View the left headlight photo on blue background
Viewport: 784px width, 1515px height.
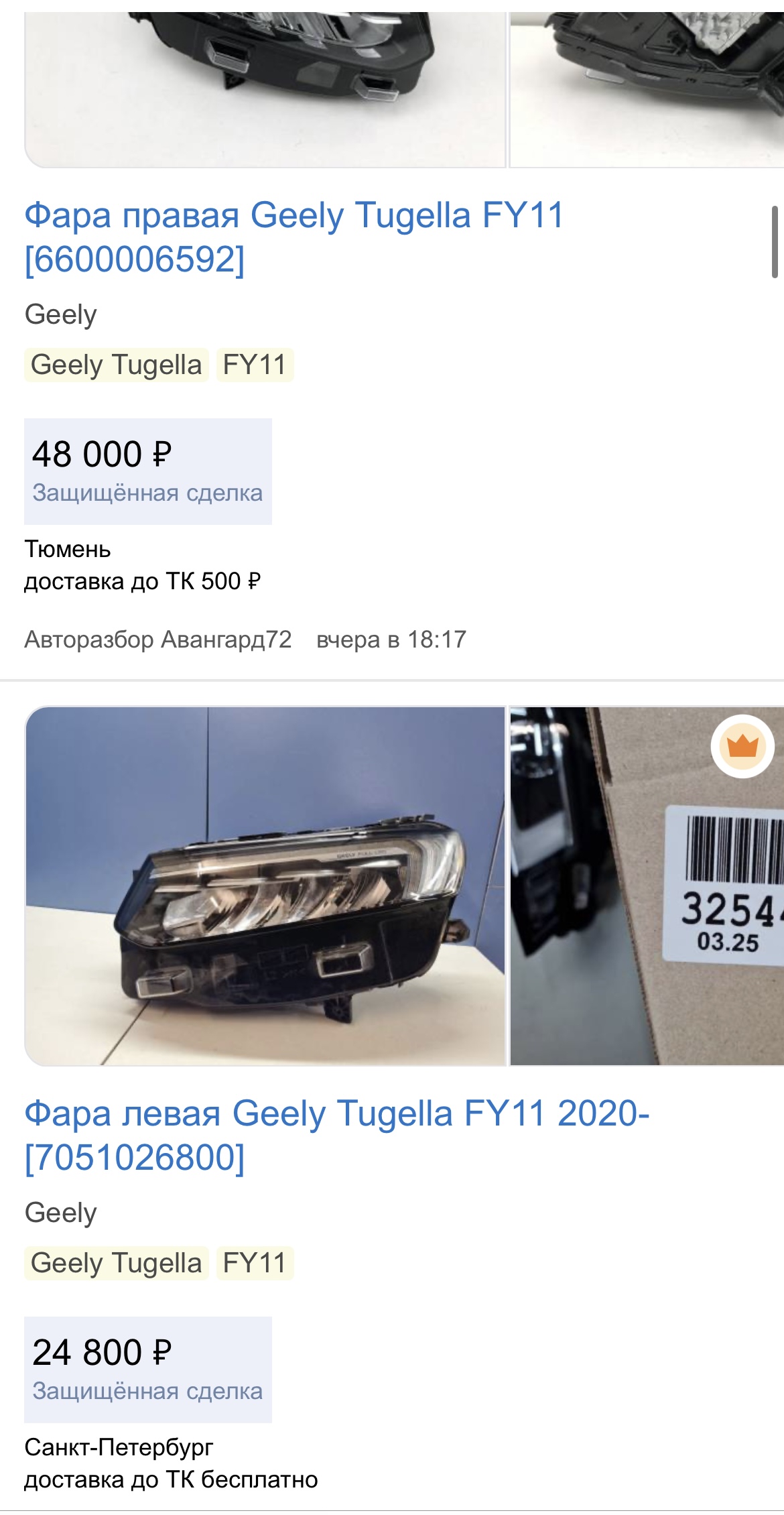pos(265,886)
